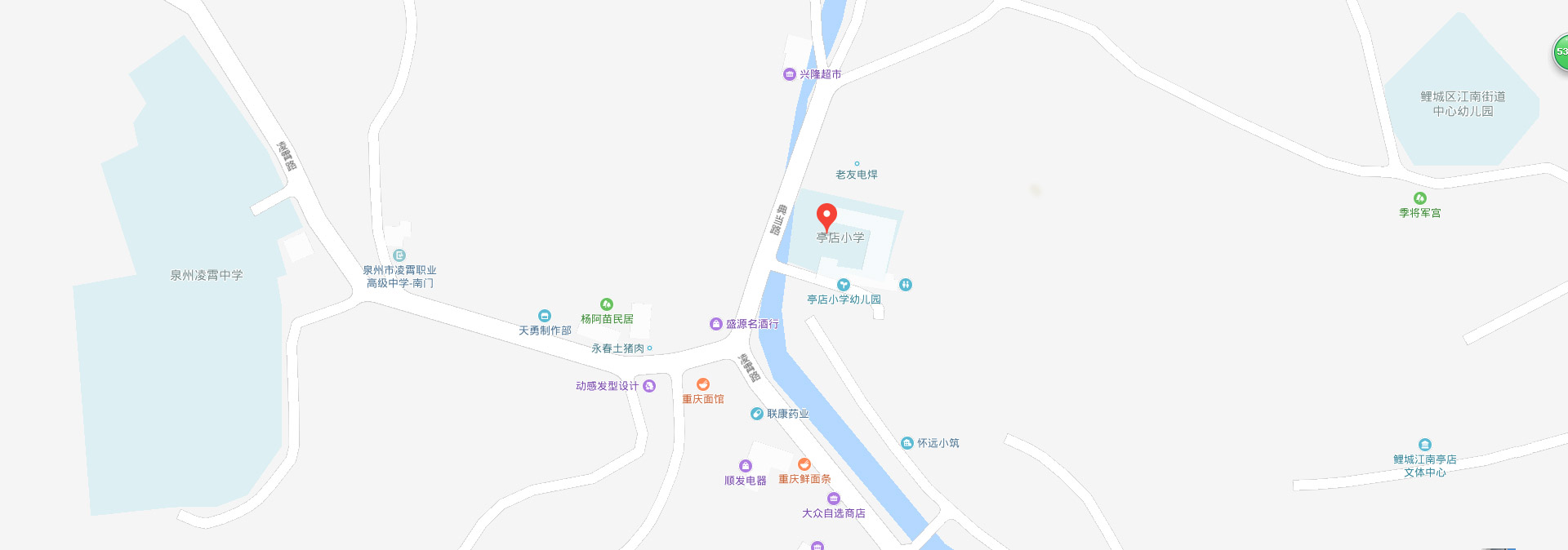Open 泉州市凌霄职业高级中学-南门 marker
The image size is (1568, 550).
(399, 255)
